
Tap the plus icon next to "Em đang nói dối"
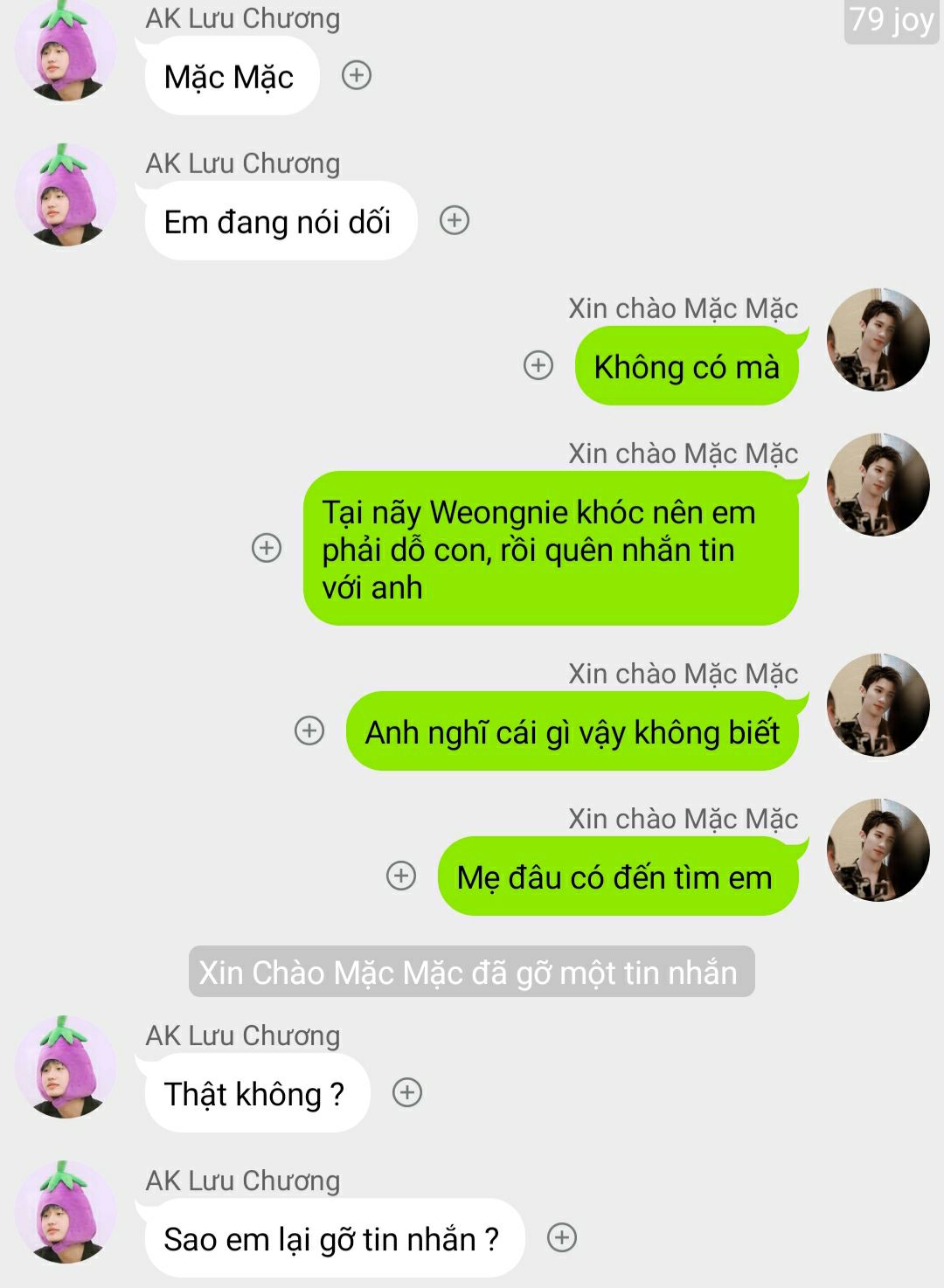454,220
